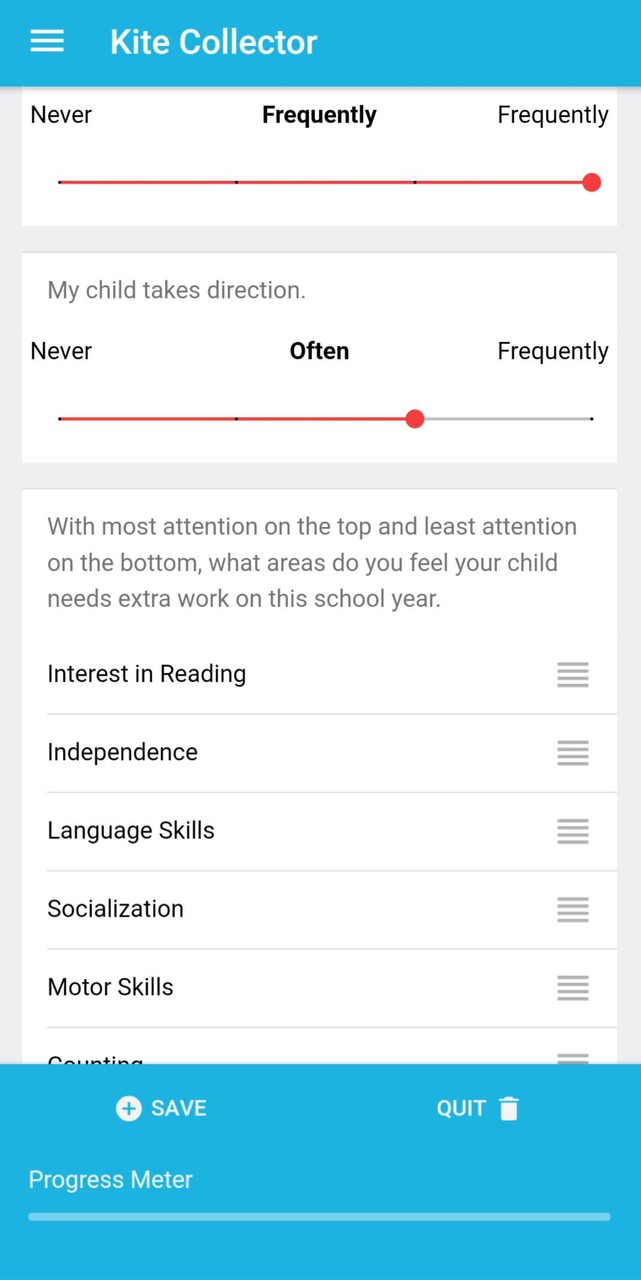
Task: Set takes direction slider to Frequently
Action: 591,419
